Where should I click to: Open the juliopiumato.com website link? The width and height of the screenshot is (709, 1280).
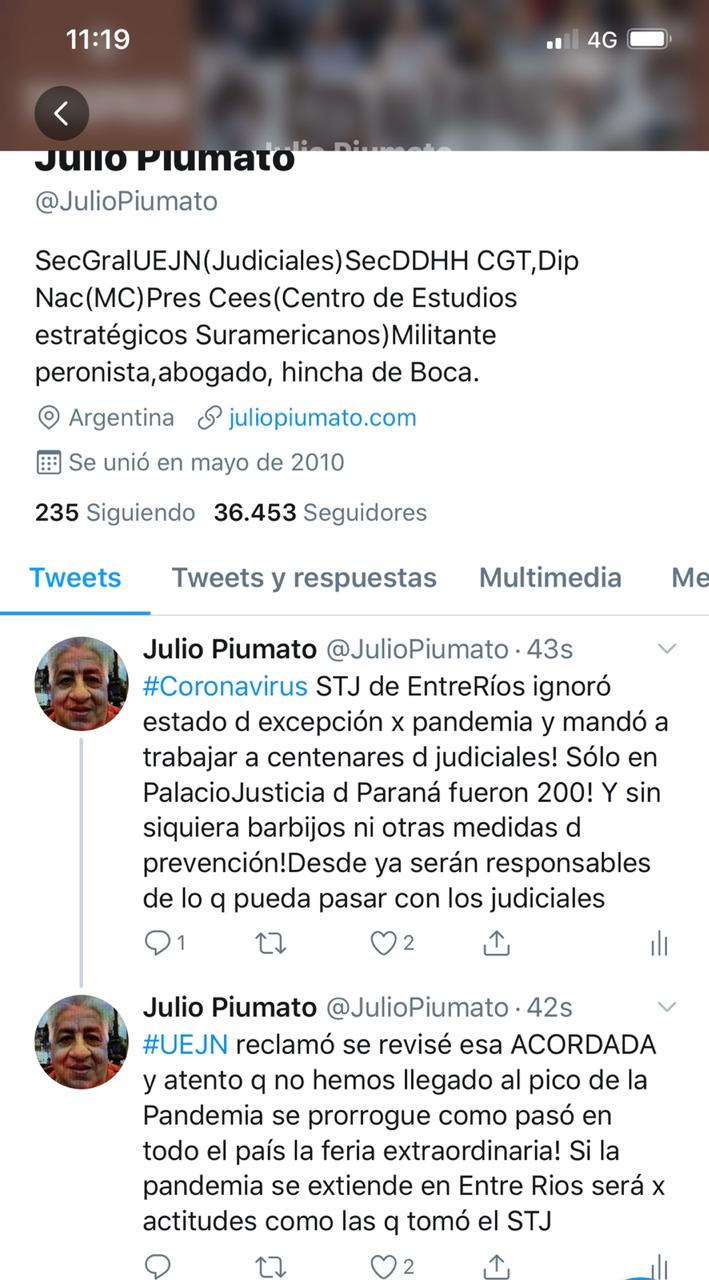[x=321, y=417]
